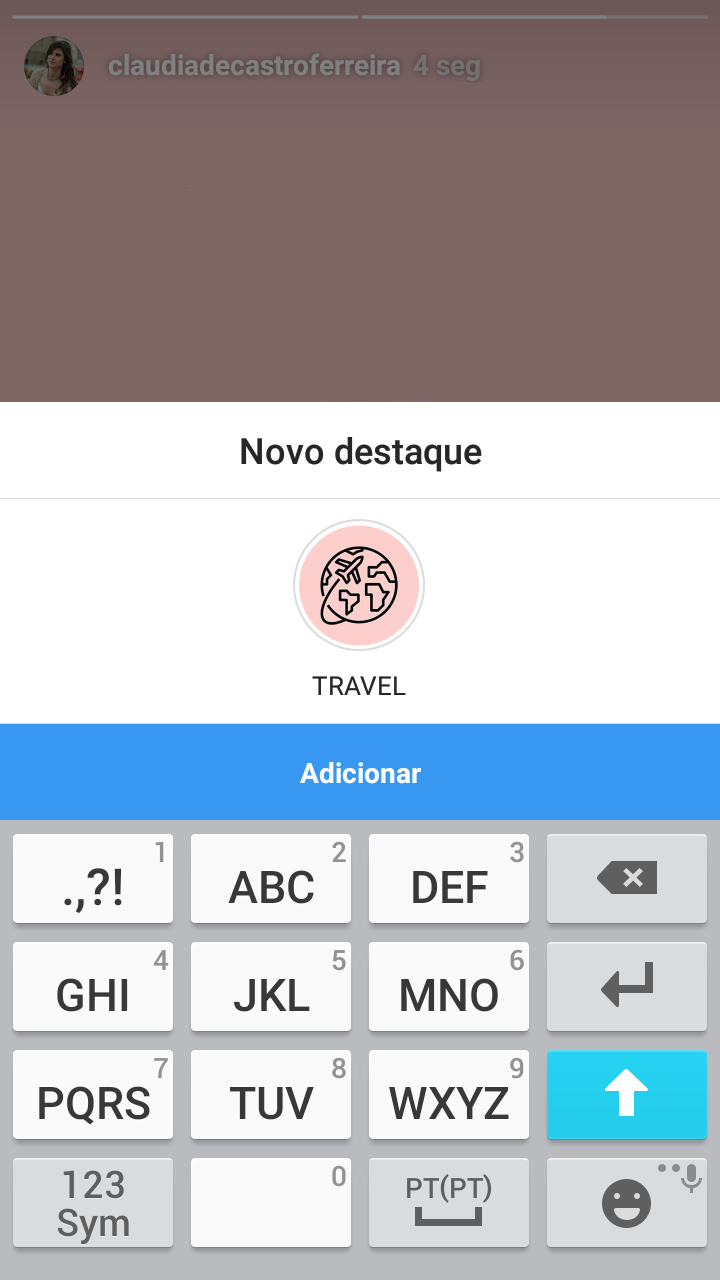Image resolution: width=720 pixels, height=1280 pixels.
Task: Edit the TRAVEL highlight name field
Action: [x=359, y=687]
